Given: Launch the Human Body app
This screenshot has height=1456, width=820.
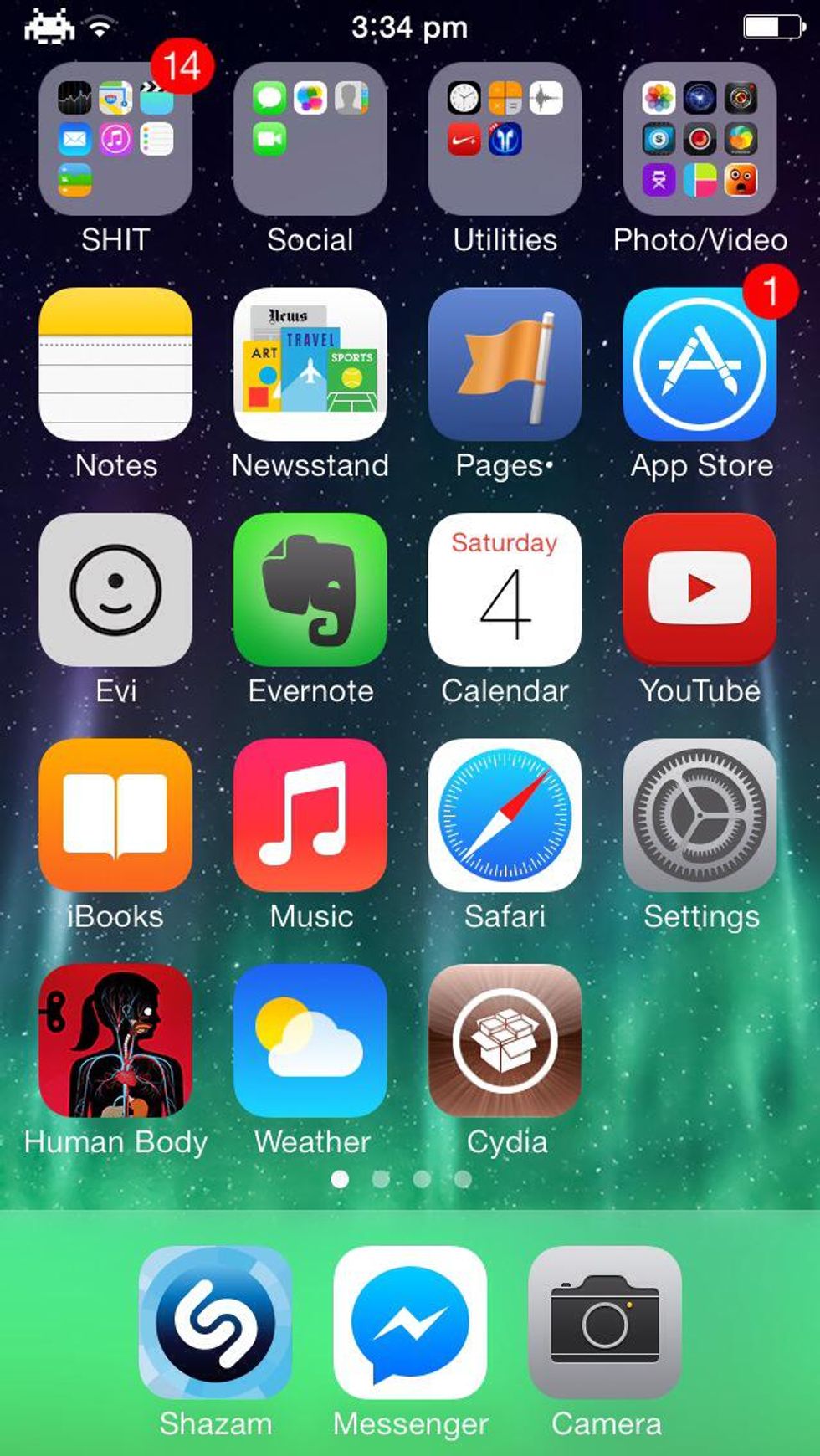Looking at the screenshot, I should pos(115,1040).
